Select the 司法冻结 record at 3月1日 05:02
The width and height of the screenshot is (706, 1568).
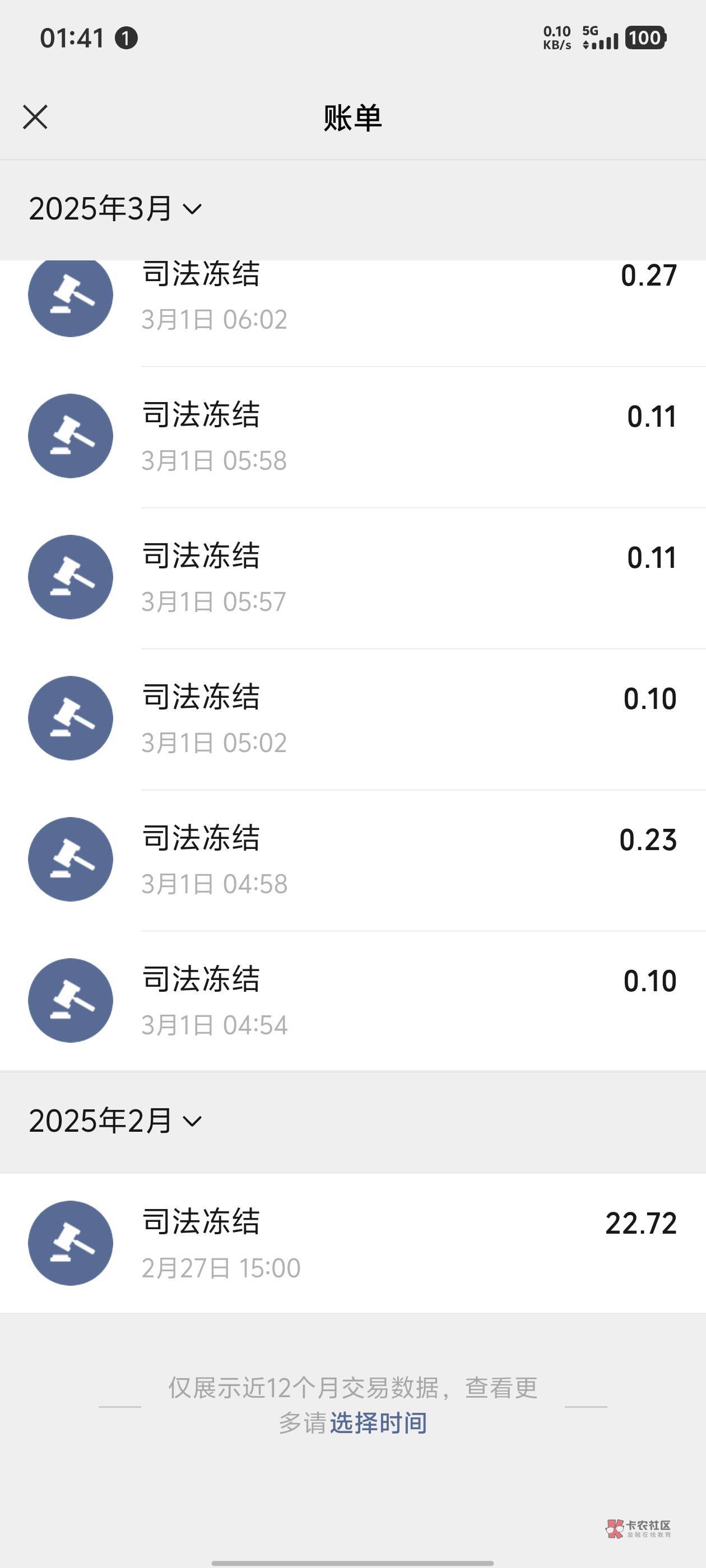(x=352, y=720)
